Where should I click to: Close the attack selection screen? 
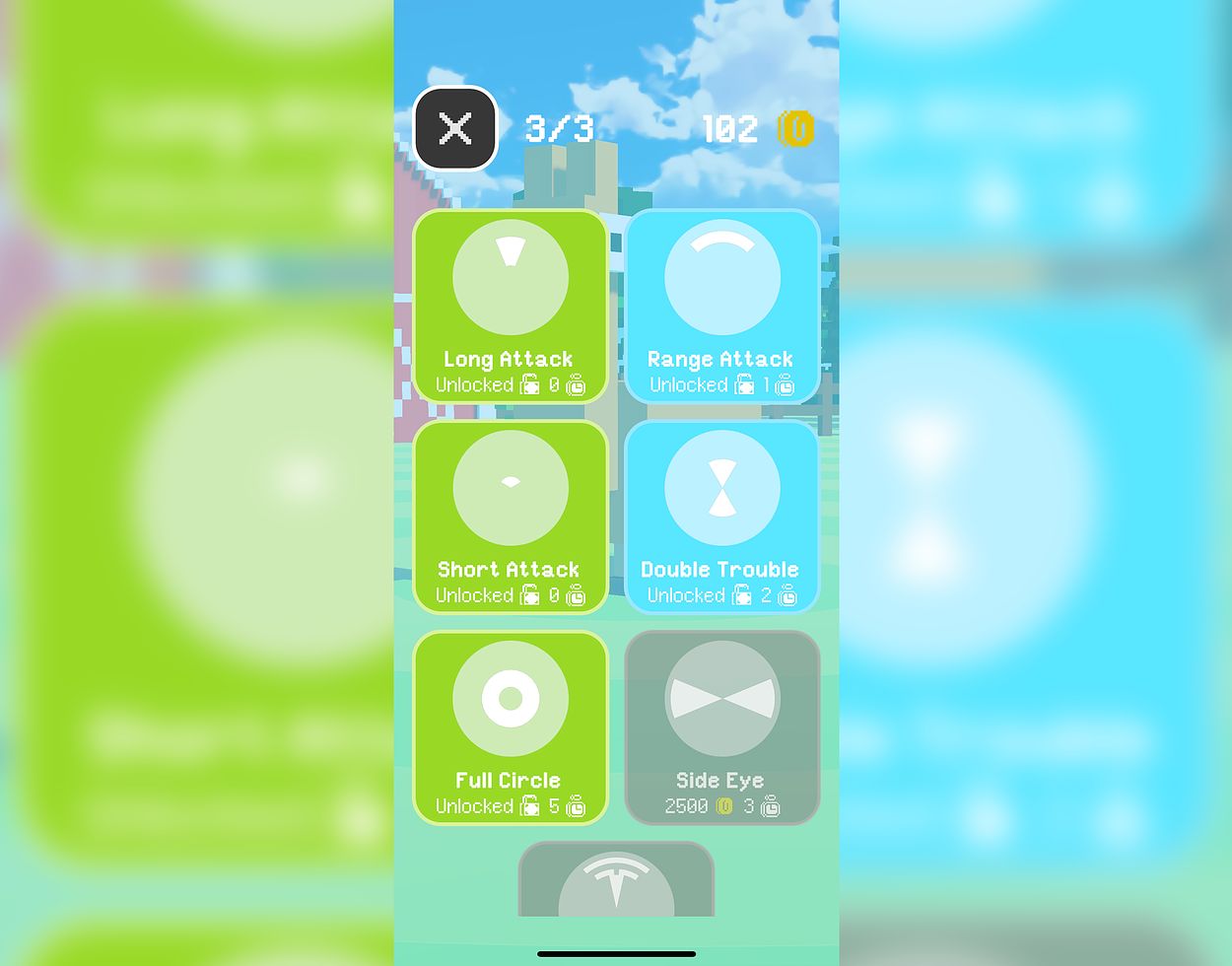[x=455, y=128]
